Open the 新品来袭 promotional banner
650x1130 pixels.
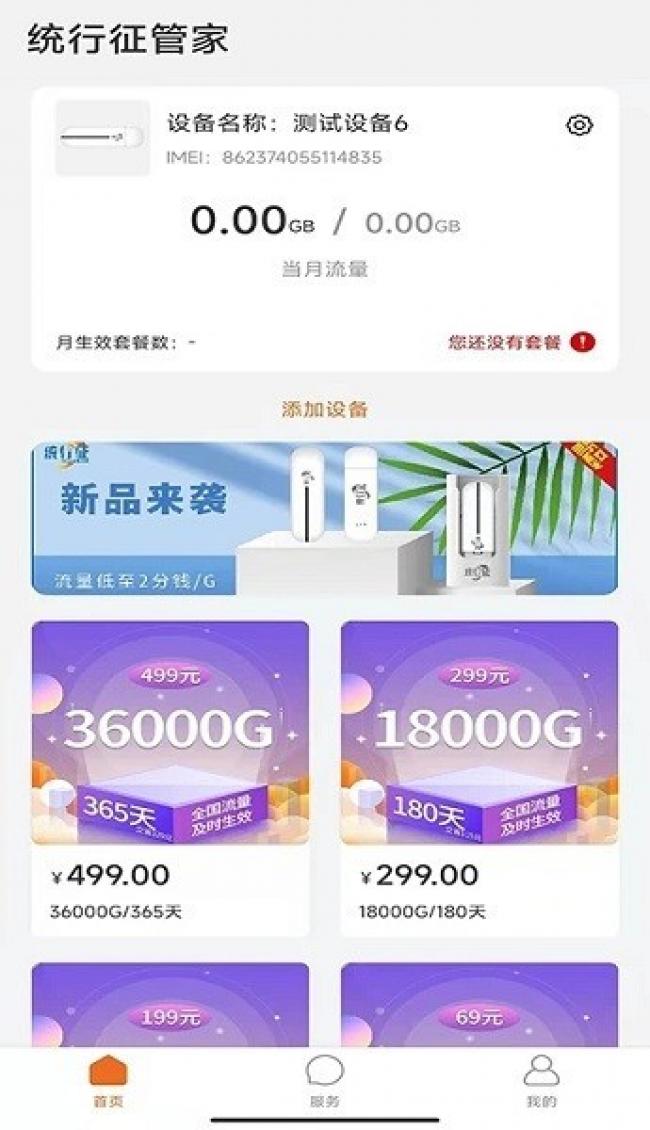(325, 518)
